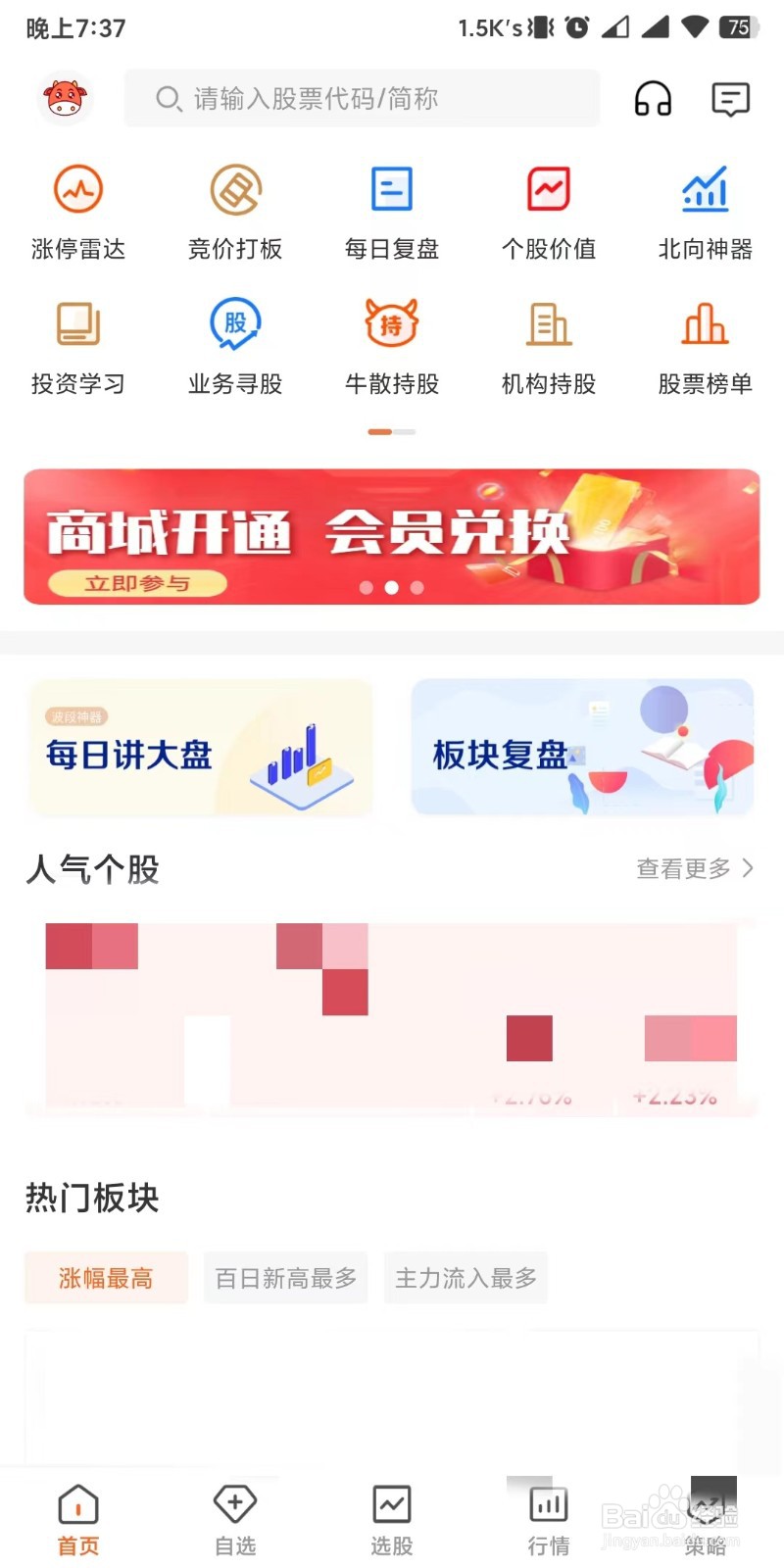Tap the 个股价值 icon
This screenshot has width=784, height=1568.
coord(548,211)
